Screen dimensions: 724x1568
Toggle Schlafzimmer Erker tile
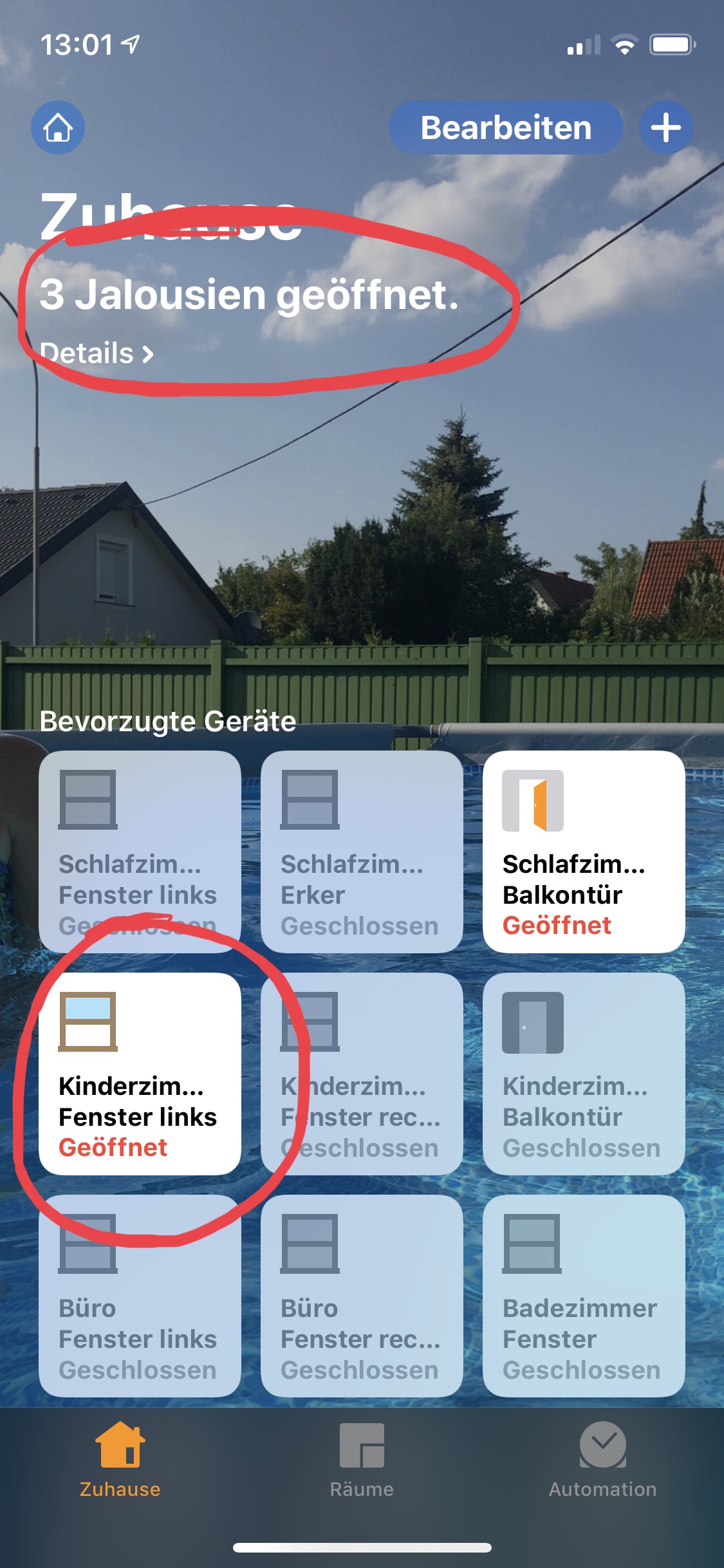coord(362,852)
